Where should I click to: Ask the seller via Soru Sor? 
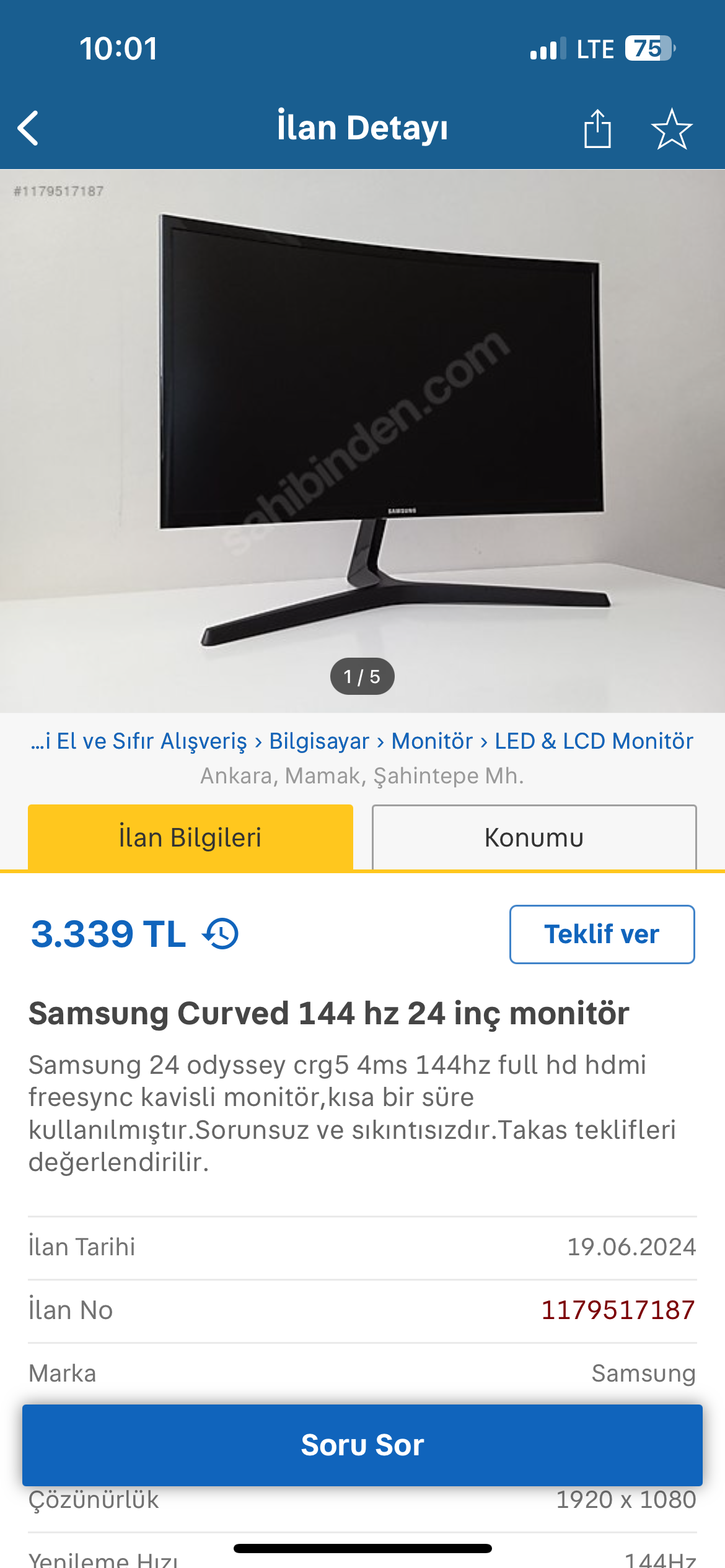(362, 1445)
